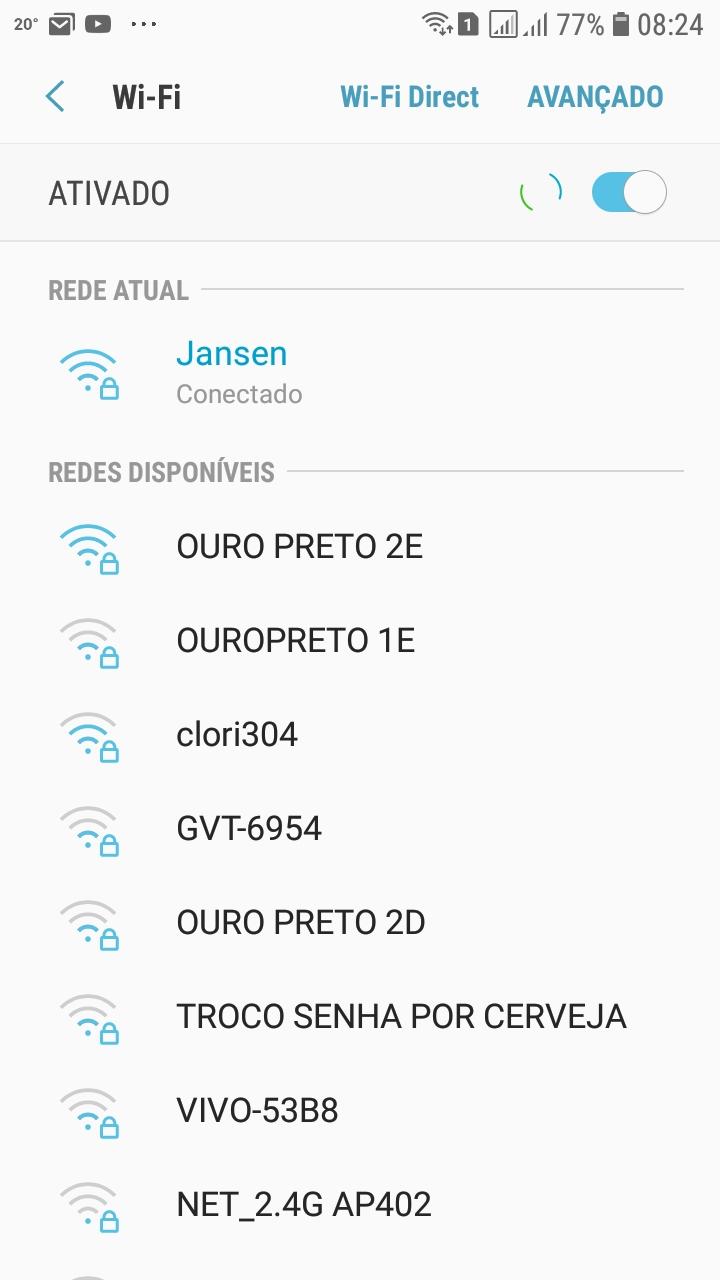Viewport: 720px width, 1280px height.
Task: Open Wi-Fi Direct
Action: point(410,97)
